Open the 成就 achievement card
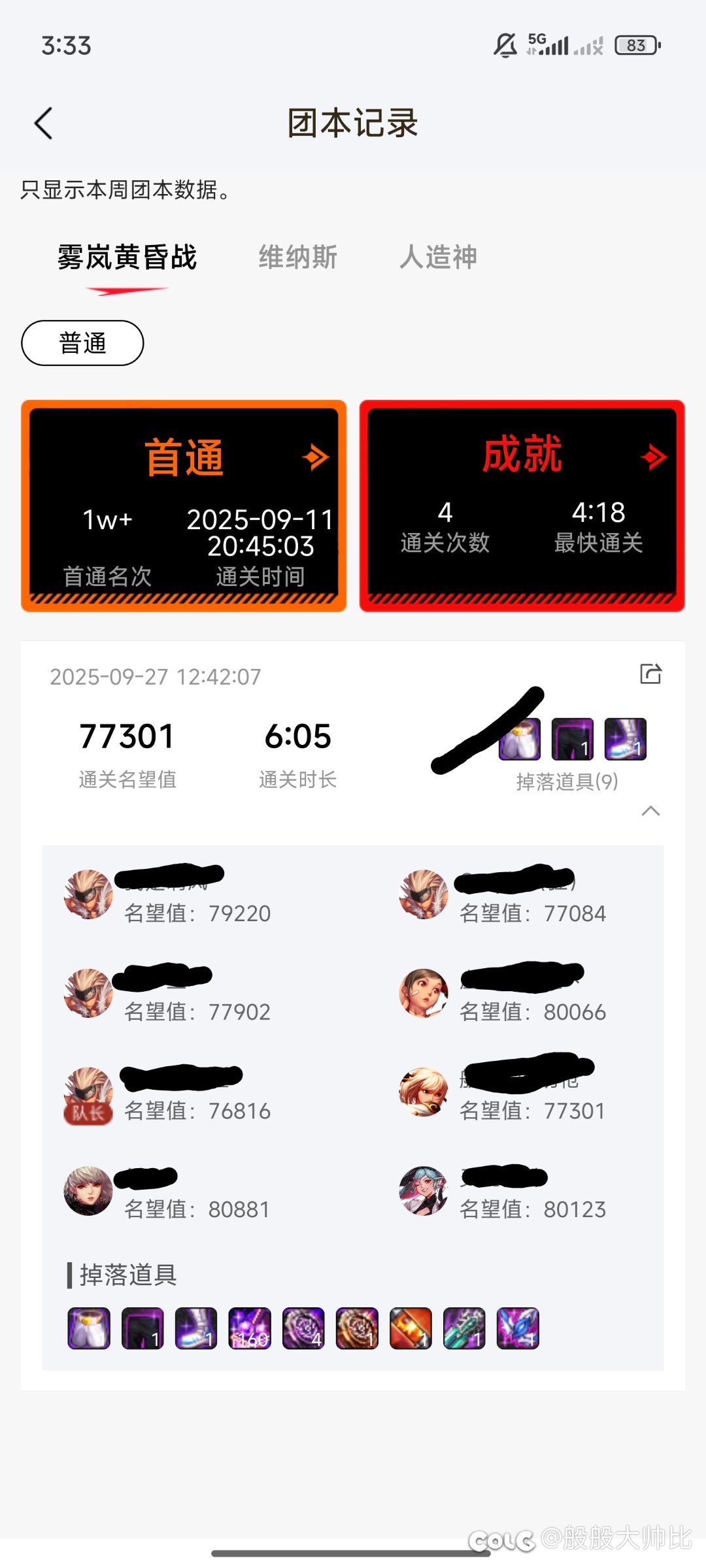 click(522, 506)
